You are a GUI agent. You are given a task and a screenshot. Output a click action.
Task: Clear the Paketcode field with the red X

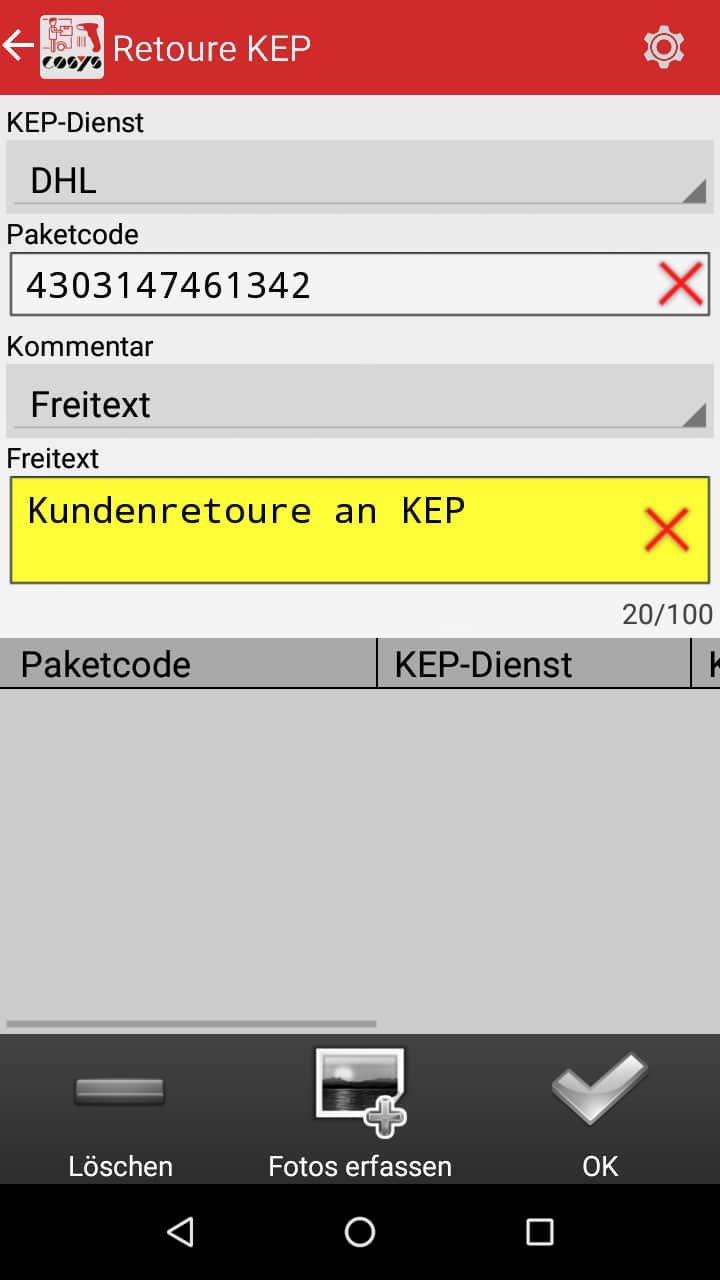[681, 283]
